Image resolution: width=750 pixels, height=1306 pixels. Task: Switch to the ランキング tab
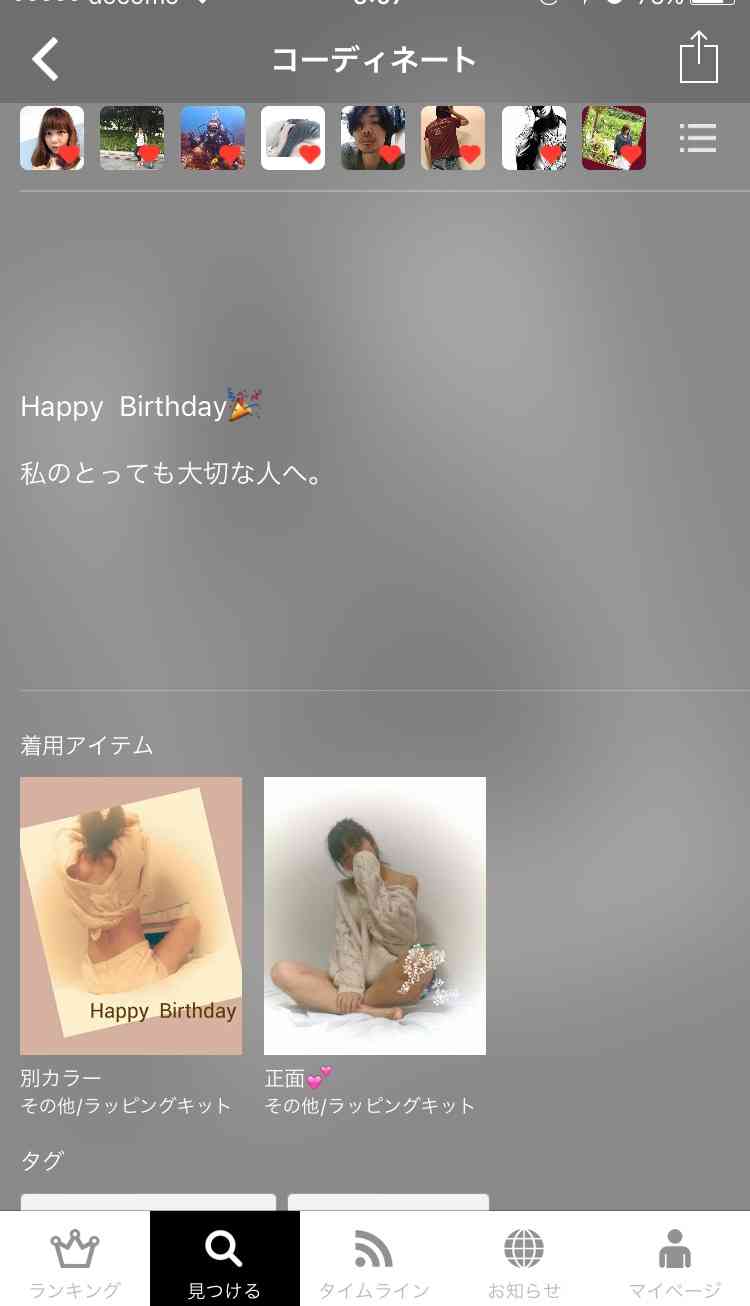pyautogui.click(x=75, y=1260)
